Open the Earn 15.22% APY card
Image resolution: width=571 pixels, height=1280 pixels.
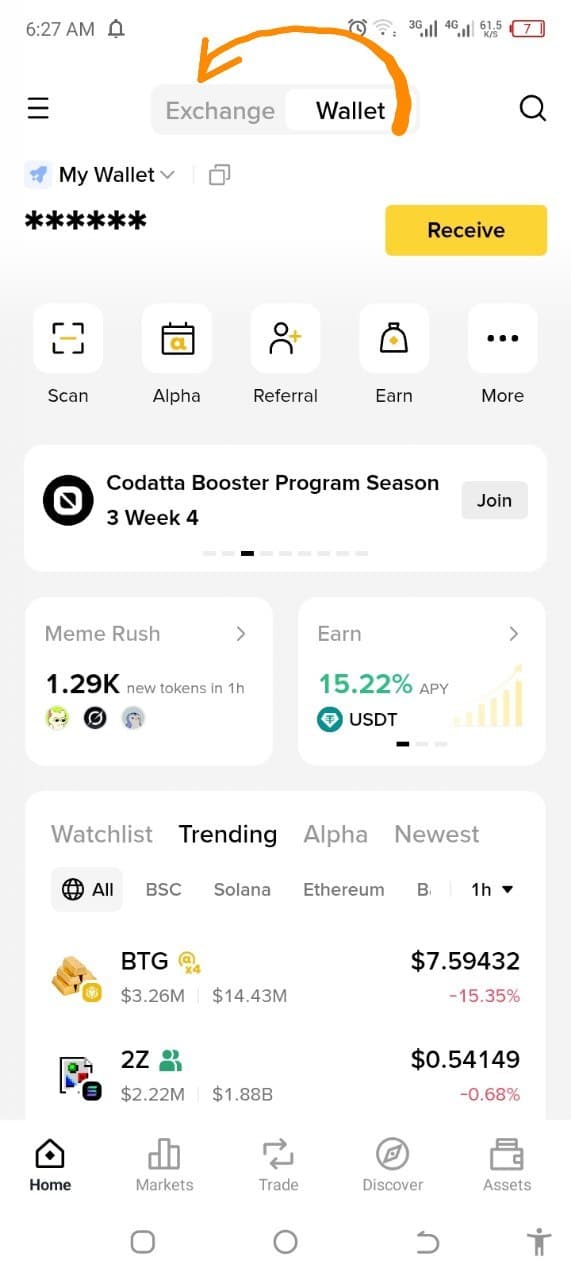422,681
